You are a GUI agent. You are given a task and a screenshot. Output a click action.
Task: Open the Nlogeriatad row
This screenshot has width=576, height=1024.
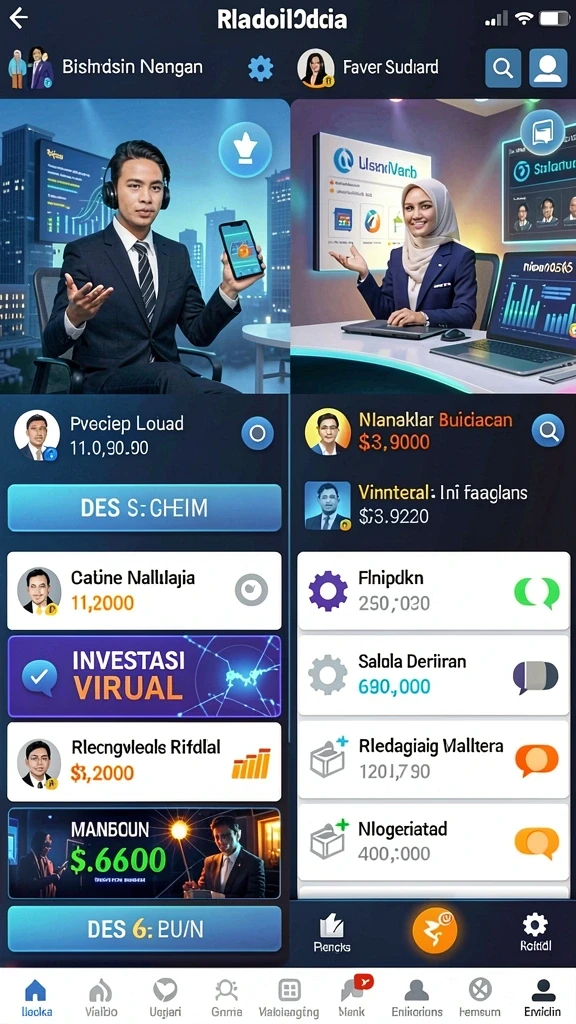click(x=433, y=842)
